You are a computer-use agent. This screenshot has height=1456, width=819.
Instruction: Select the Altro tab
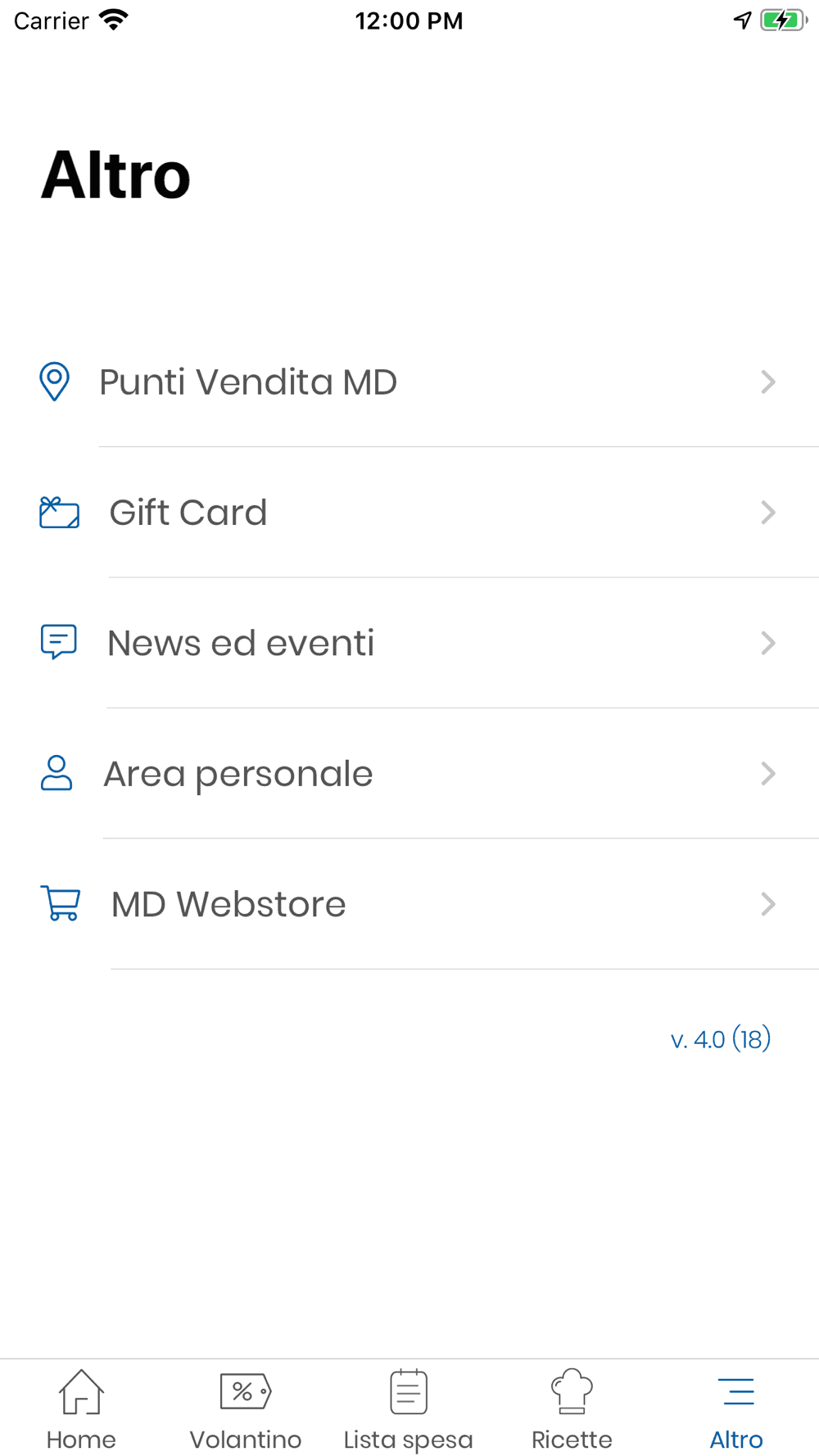coord(736,1409)
